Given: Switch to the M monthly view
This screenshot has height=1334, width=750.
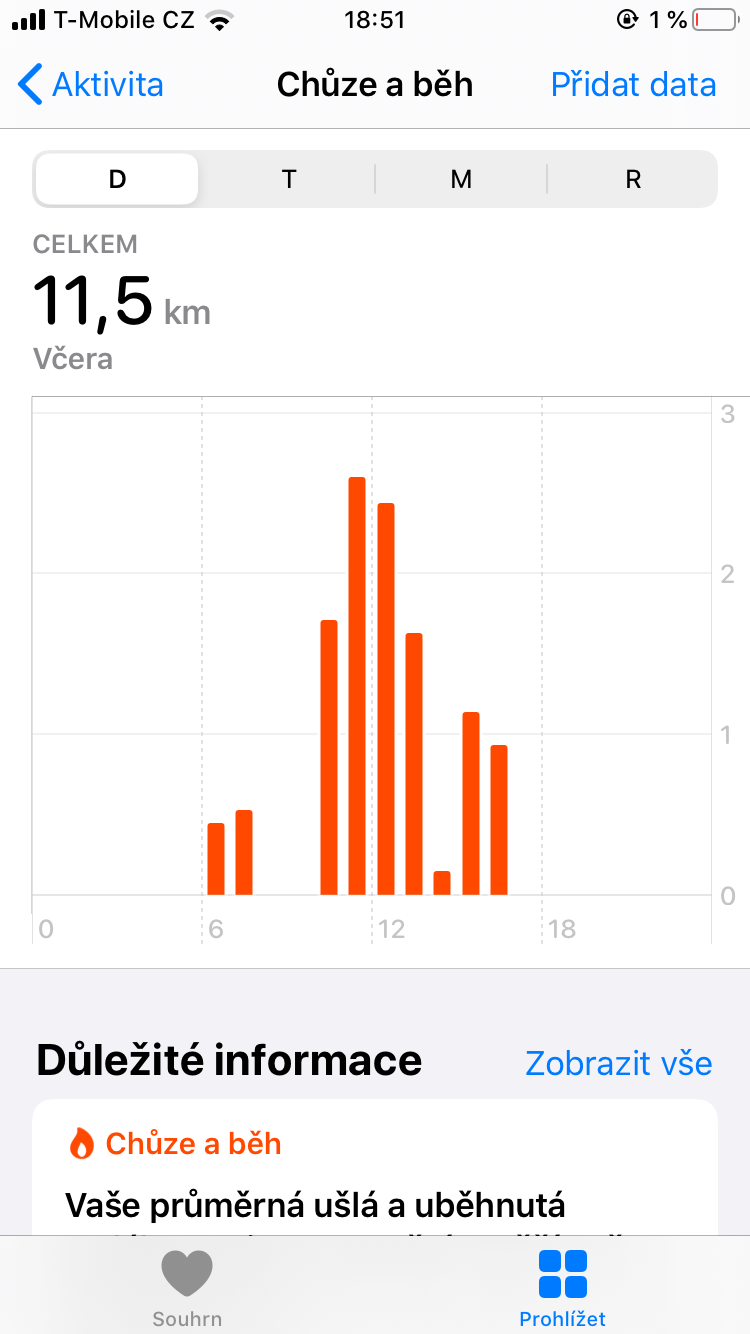Looking at the screenshot, I should coord(461,180).
